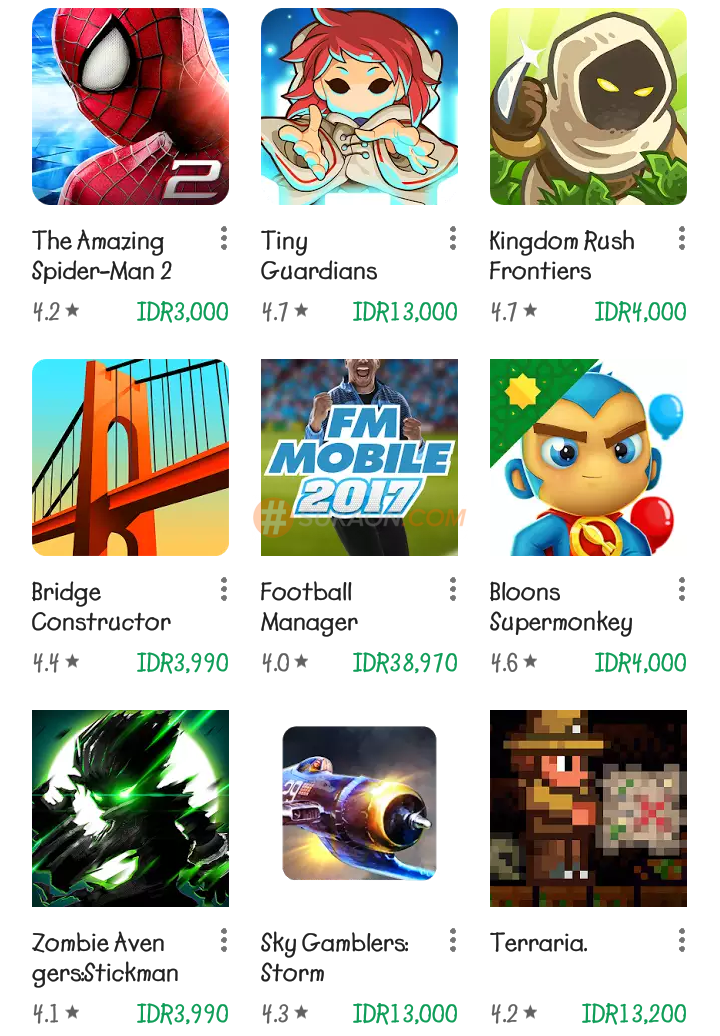This screenshot has width=720, height=1036.
Task: Open the overflow menu for Terraria
Action: 682,940
